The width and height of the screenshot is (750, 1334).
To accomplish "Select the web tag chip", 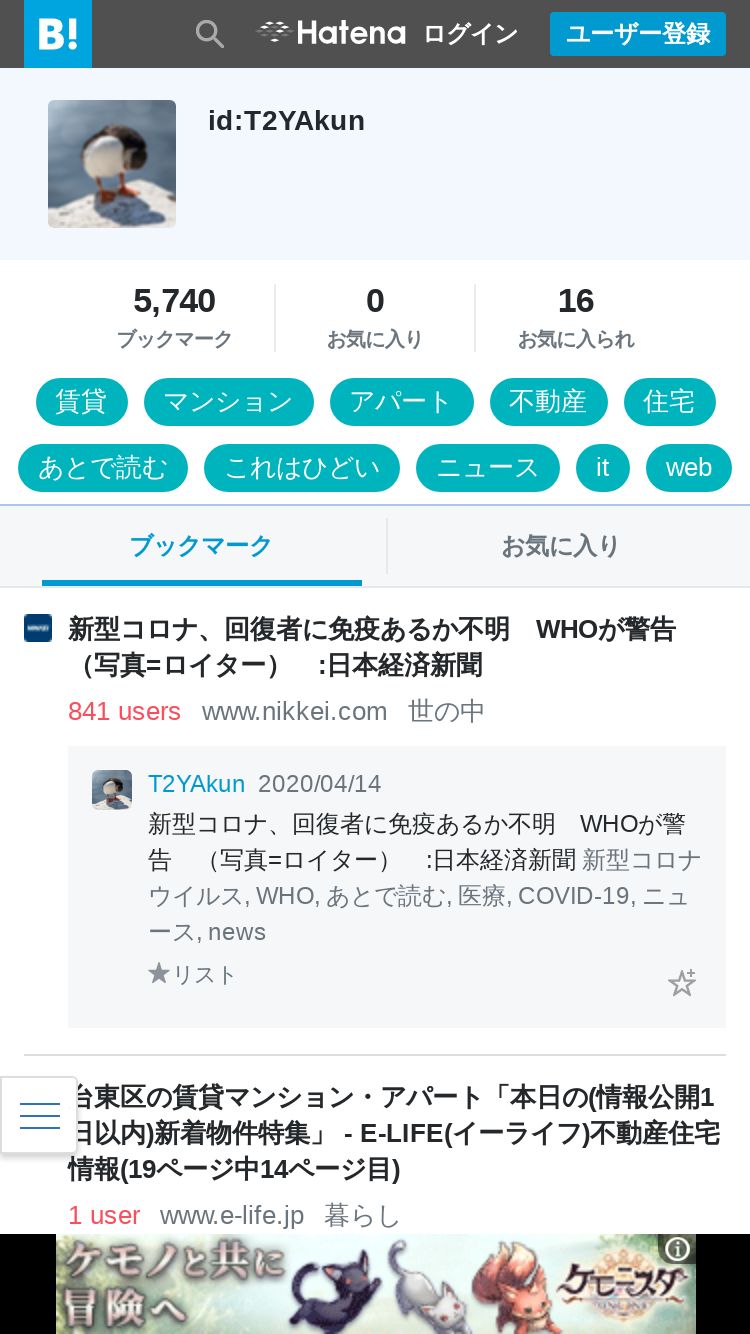I will (x=689, y=468).
